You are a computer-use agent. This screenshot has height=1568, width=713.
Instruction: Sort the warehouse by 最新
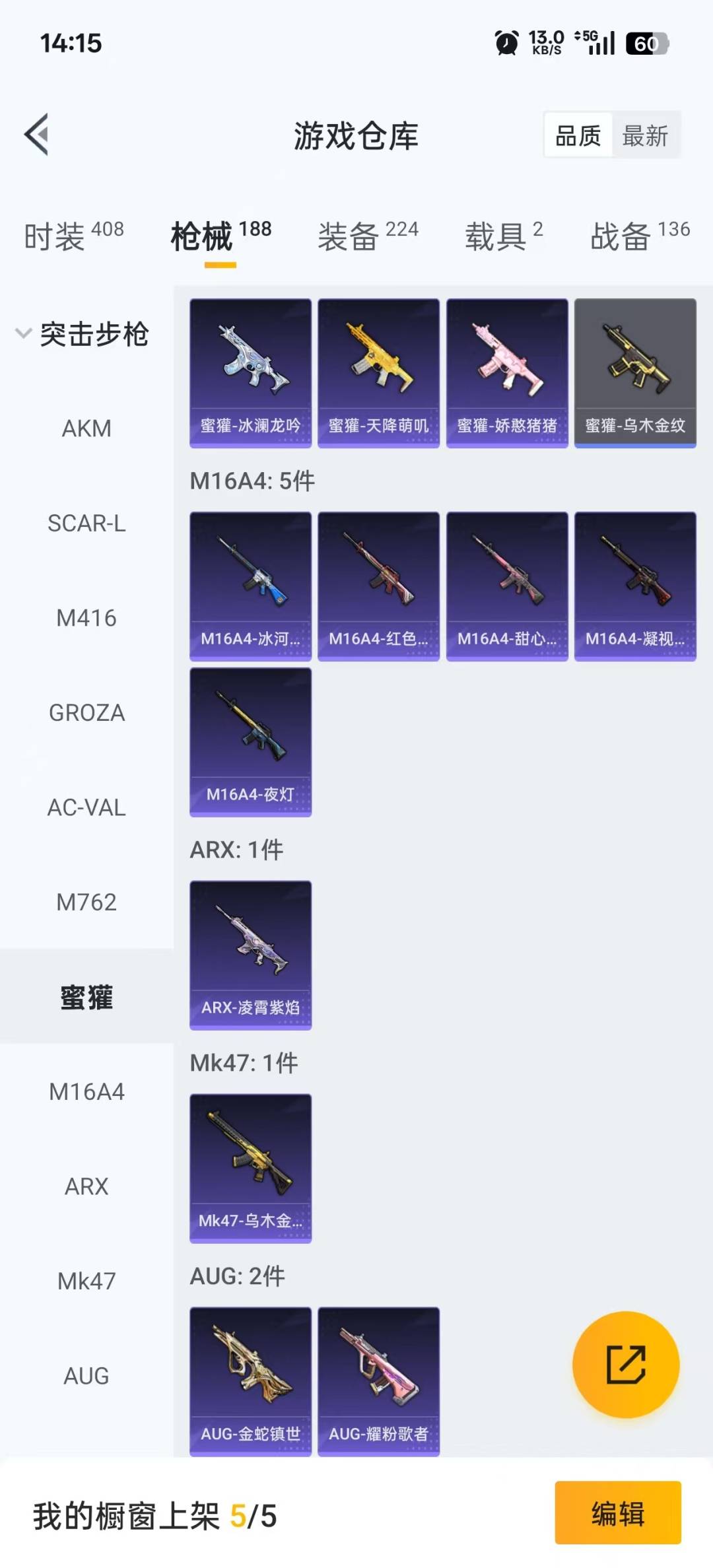click(645, 136)
